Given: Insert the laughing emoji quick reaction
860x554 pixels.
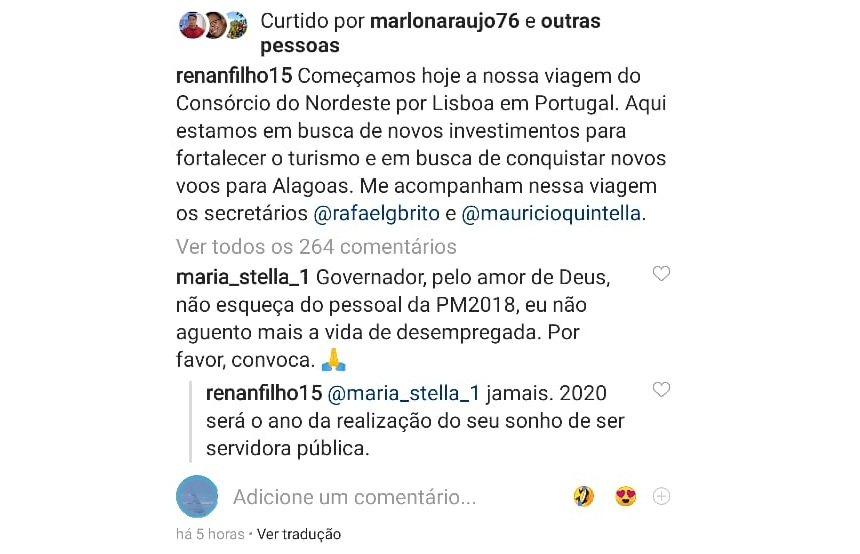Looking at the screenshot, I should 584,496.
